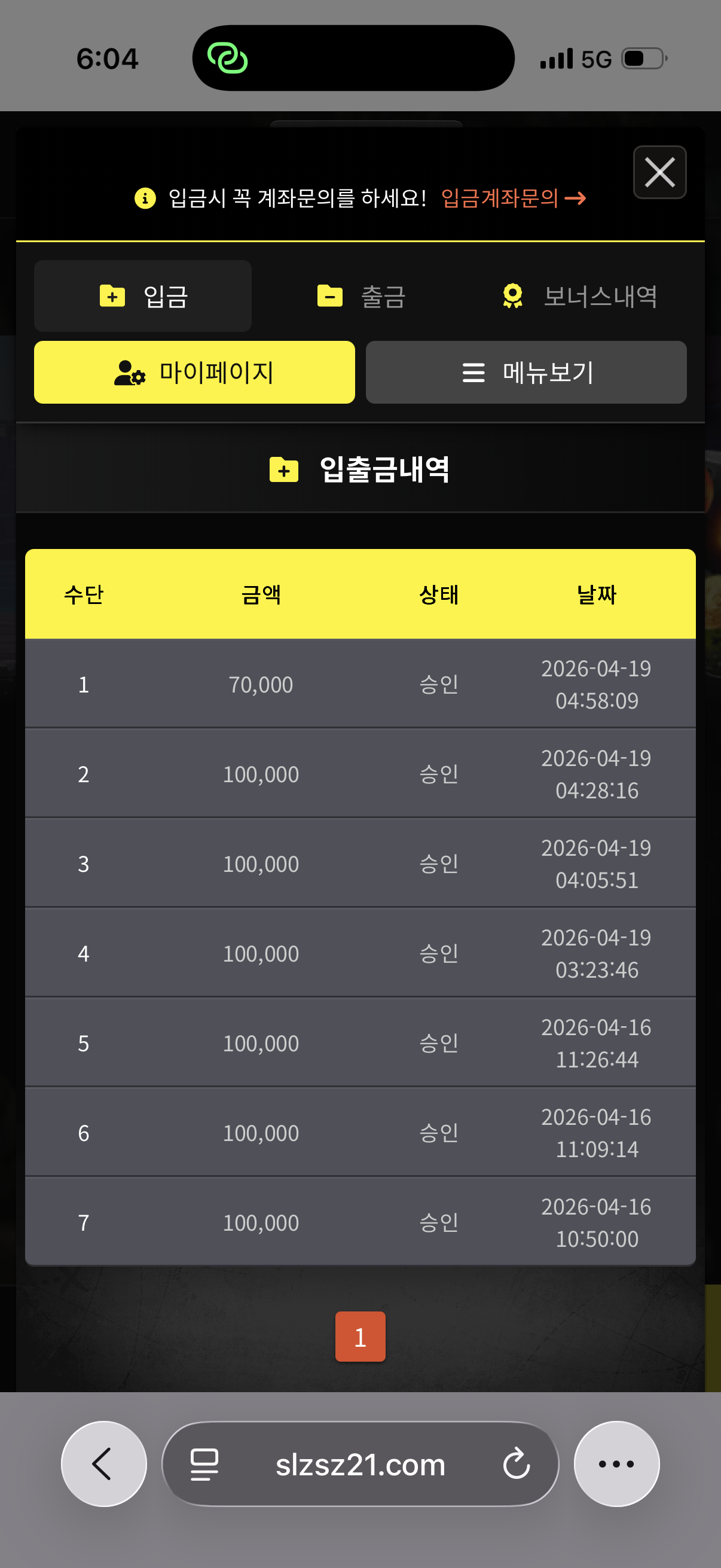Tap the 메뉴보기 button

[526, 372]
